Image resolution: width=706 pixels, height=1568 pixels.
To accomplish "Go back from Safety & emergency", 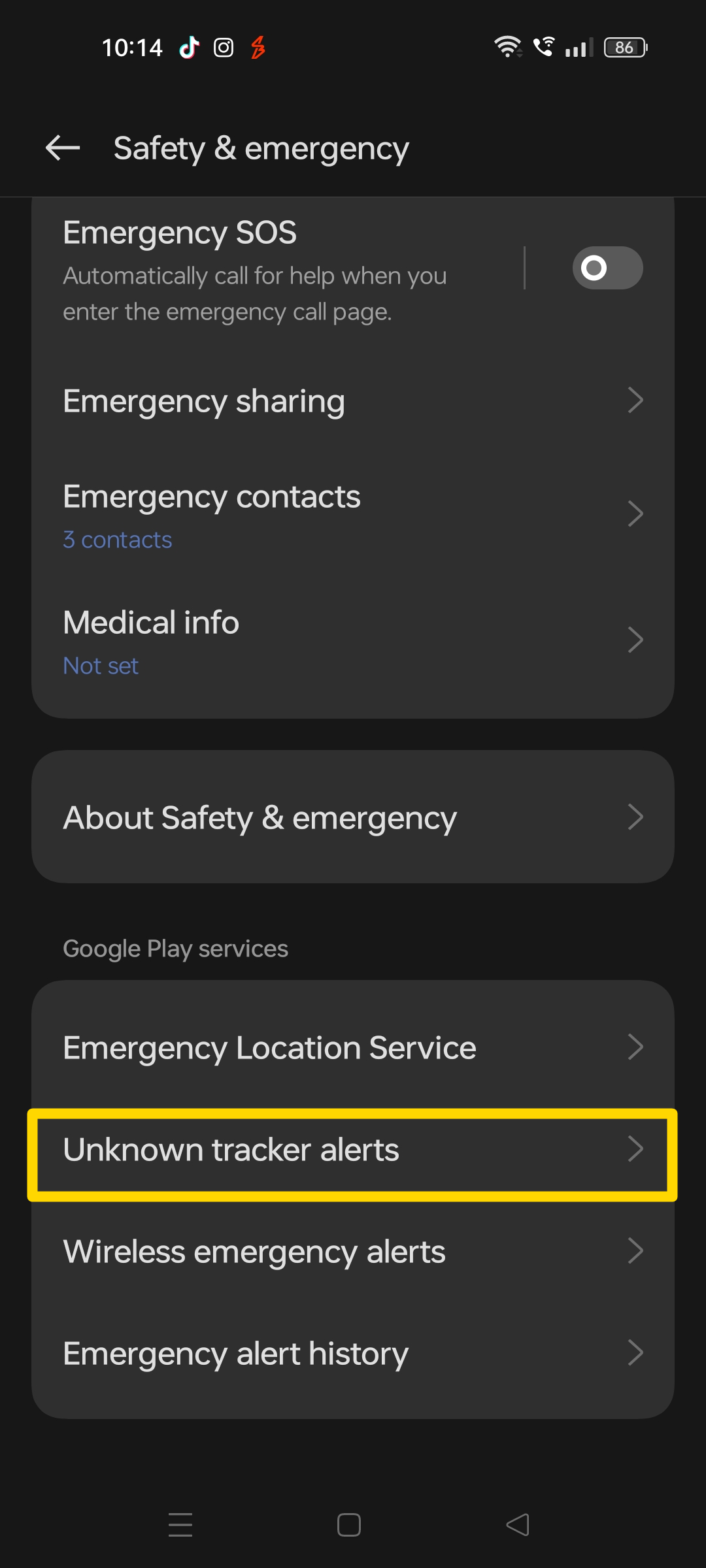I will (x=63, y=148).
